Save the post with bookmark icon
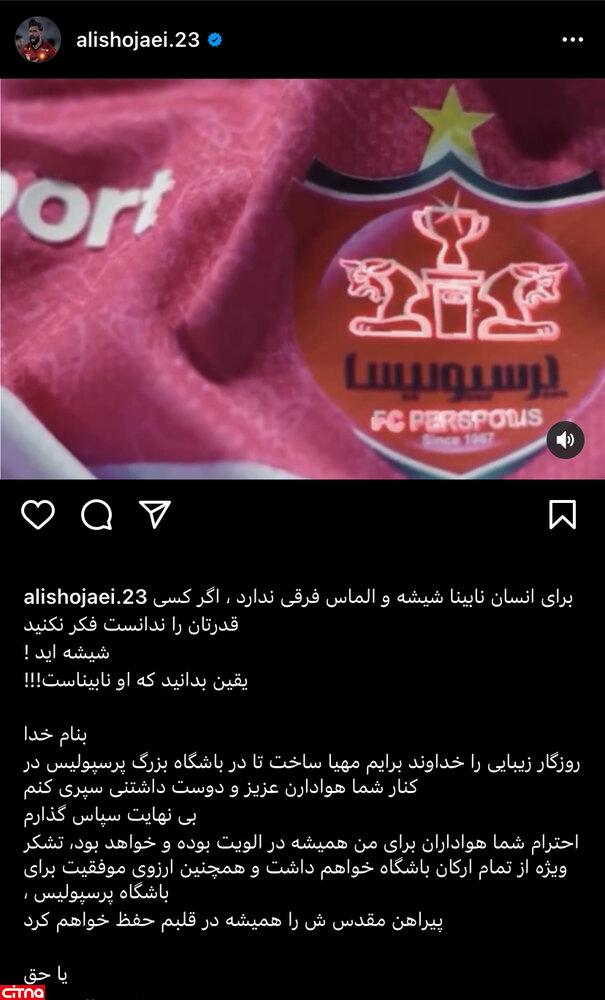Image resolution: width=605 pixels, height=1000 pixels. point(563,514)
